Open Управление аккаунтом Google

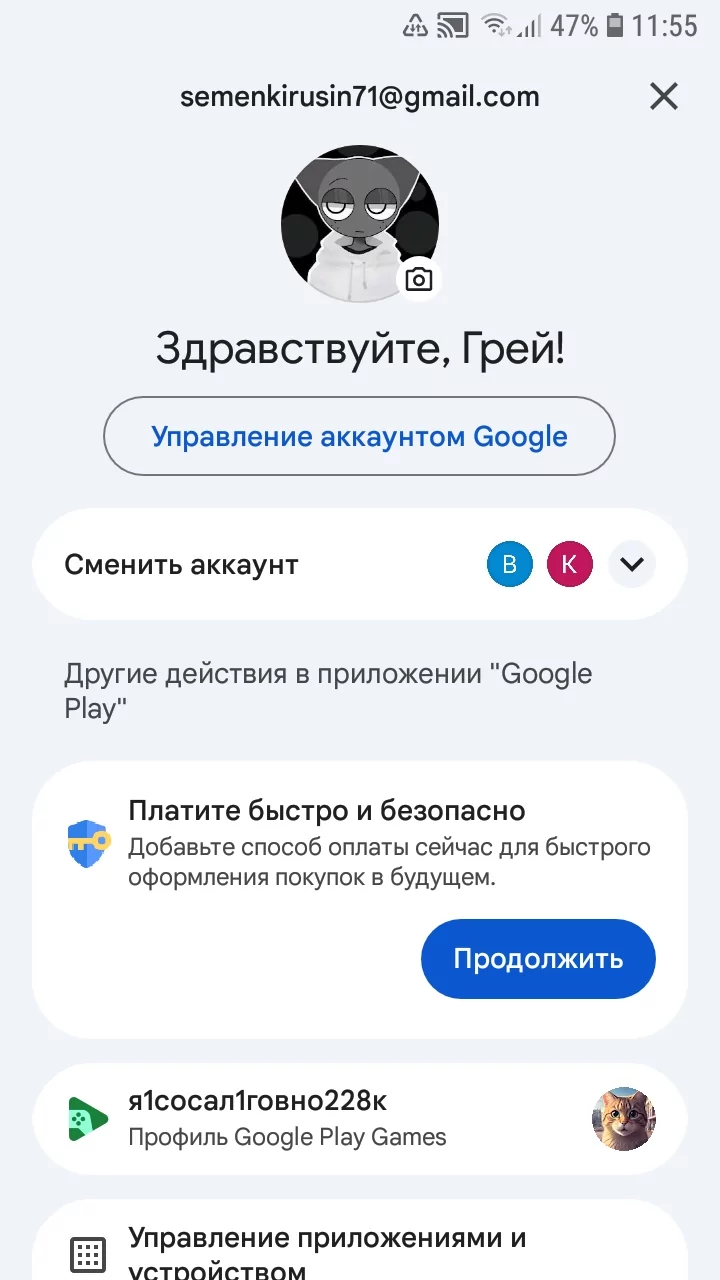(359, 437)
